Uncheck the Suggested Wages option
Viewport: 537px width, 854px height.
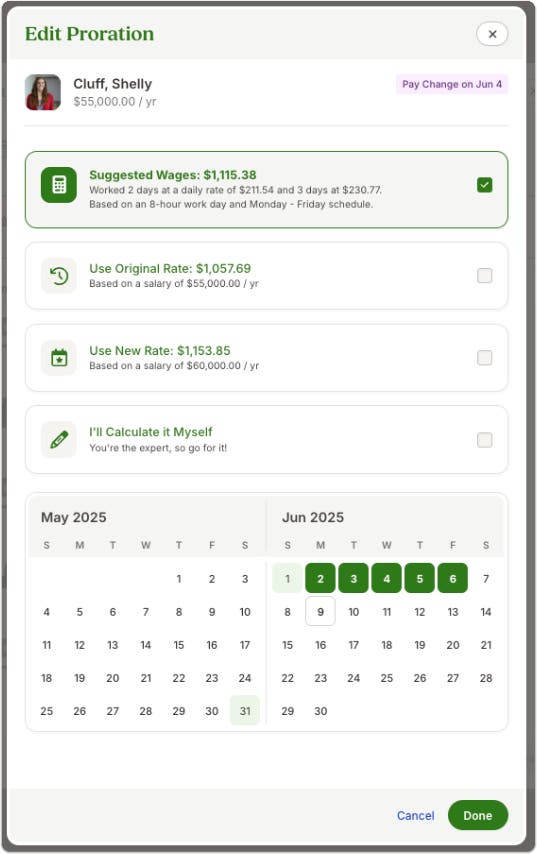point(484,185)
